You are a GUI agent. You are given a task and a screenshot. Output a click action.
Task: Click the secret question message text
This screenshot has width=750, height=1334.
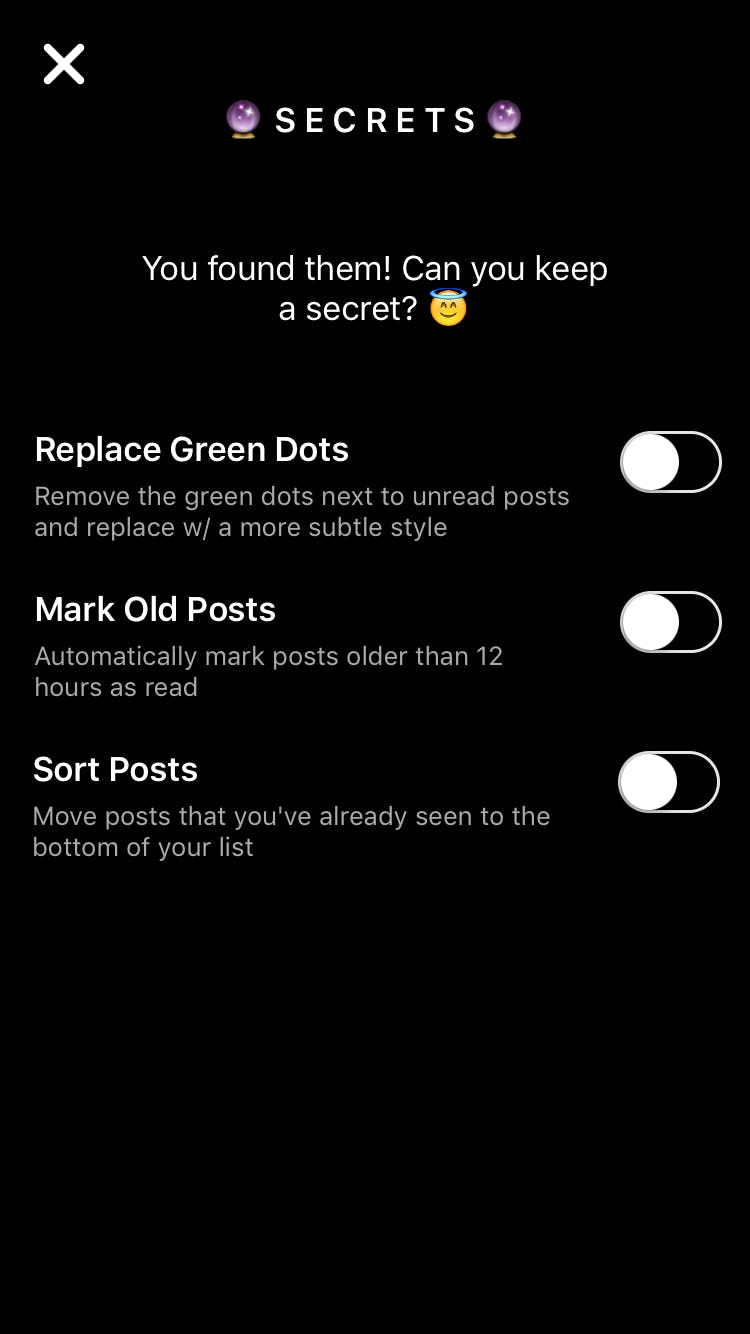pyautogui.click(x=375, y=288)
